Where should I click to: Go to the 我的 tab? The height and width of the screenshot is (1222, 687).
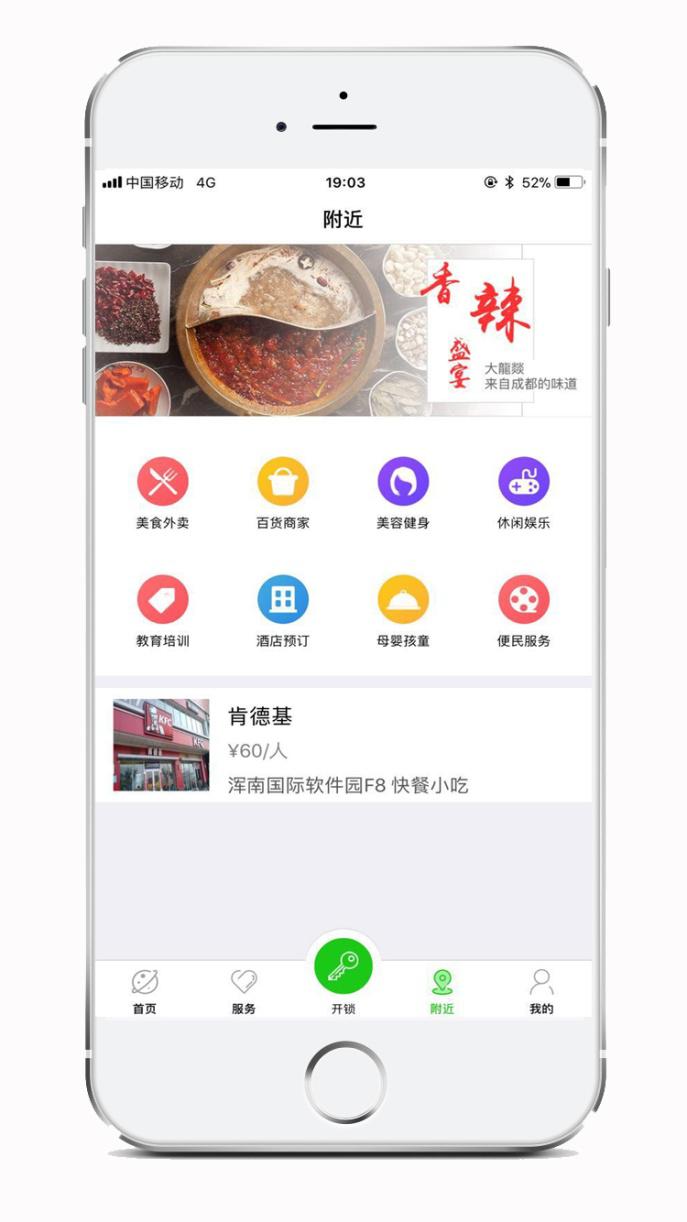coord(541,991)
